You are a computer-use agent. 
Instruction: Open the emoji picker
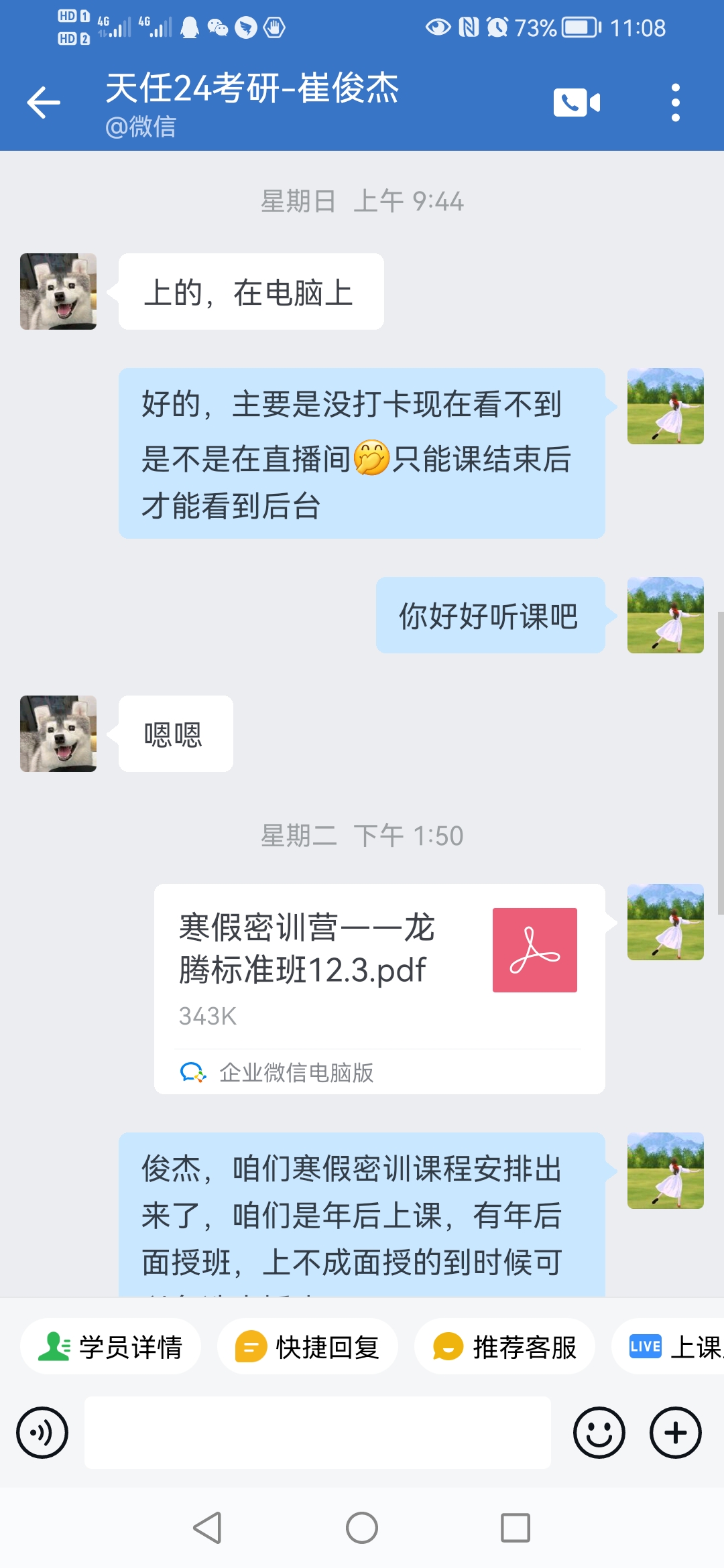599,1433
